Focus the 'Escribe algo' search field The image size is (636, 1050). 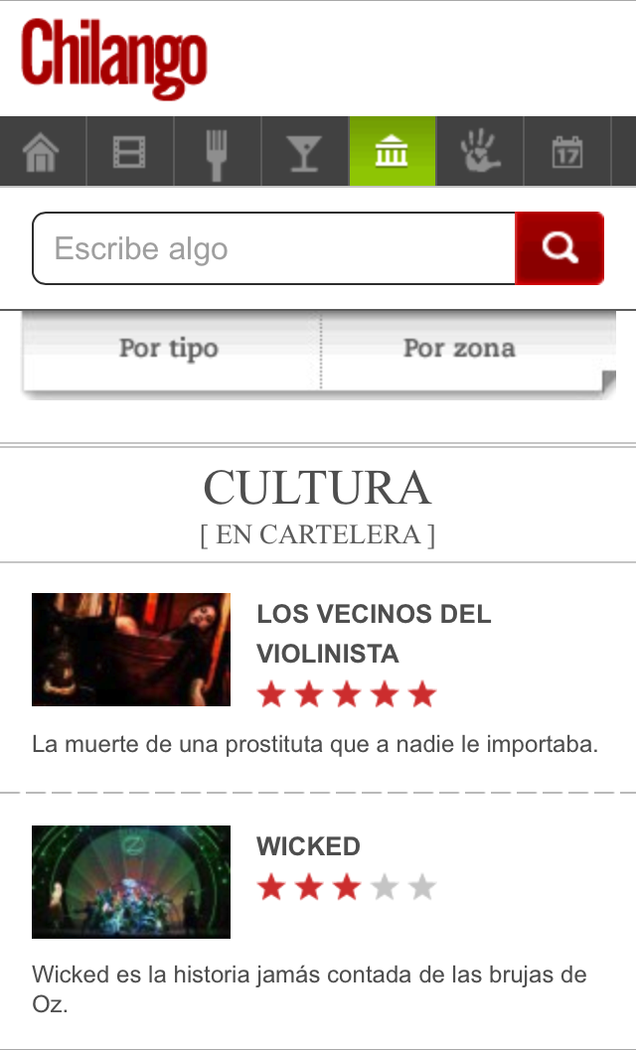(x=274, y=249)
